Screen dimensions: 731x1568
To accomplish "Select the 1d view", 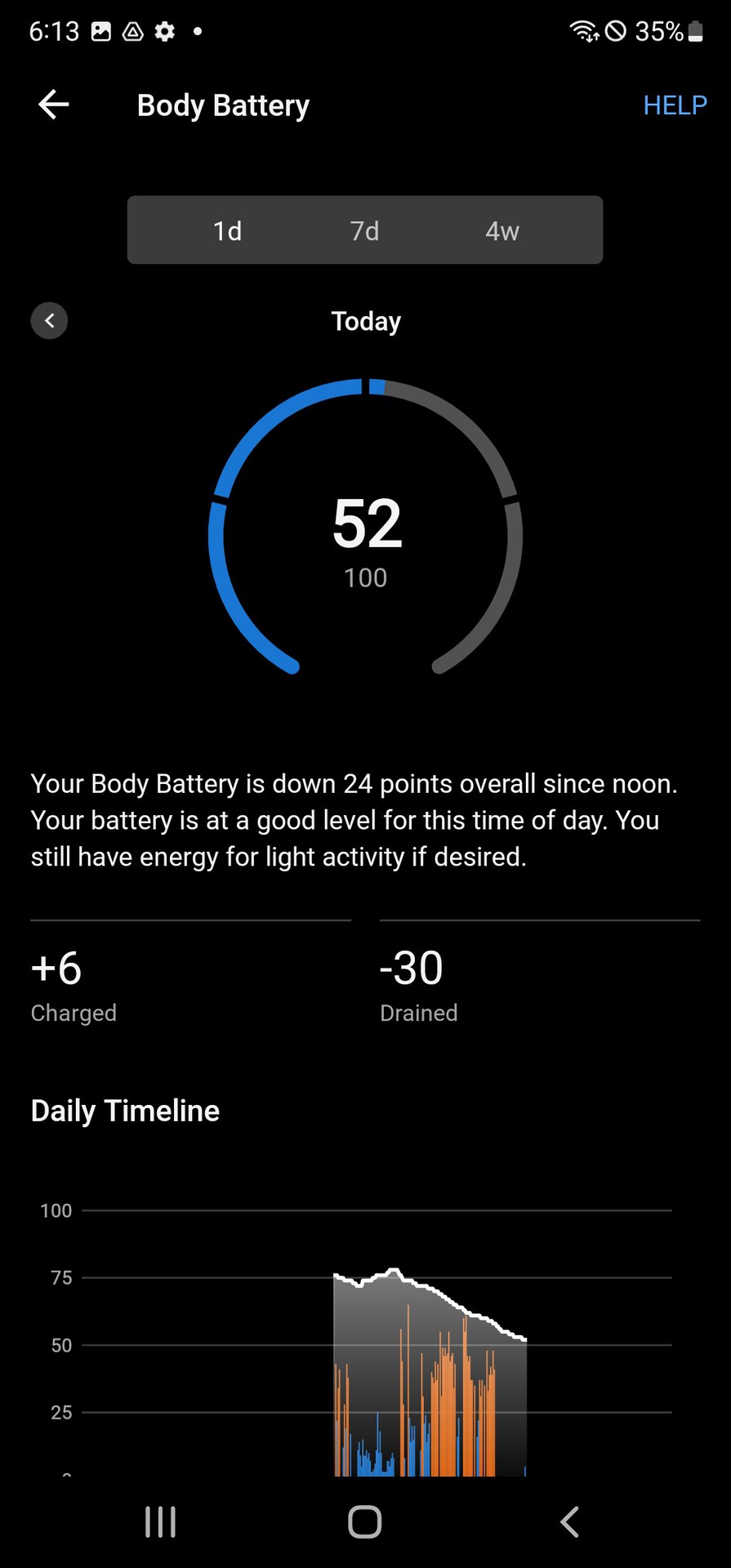I will pyautogui.click(x=227, y=231).
